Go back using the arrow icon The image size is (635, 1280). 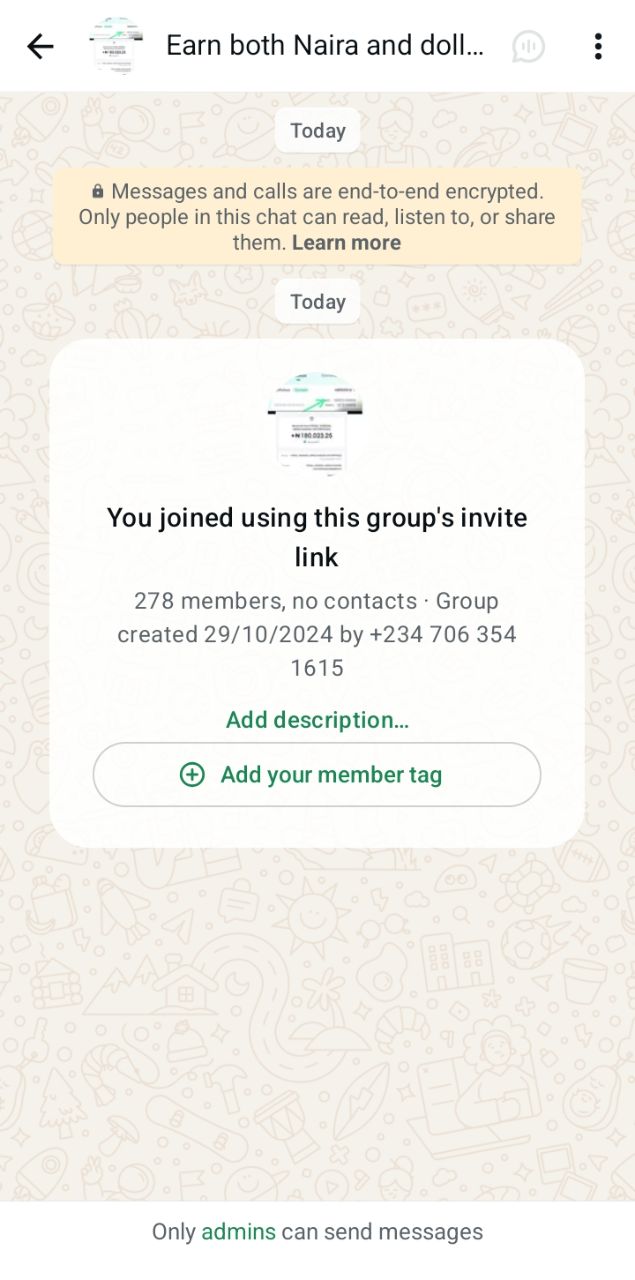(x=40, y=46)
